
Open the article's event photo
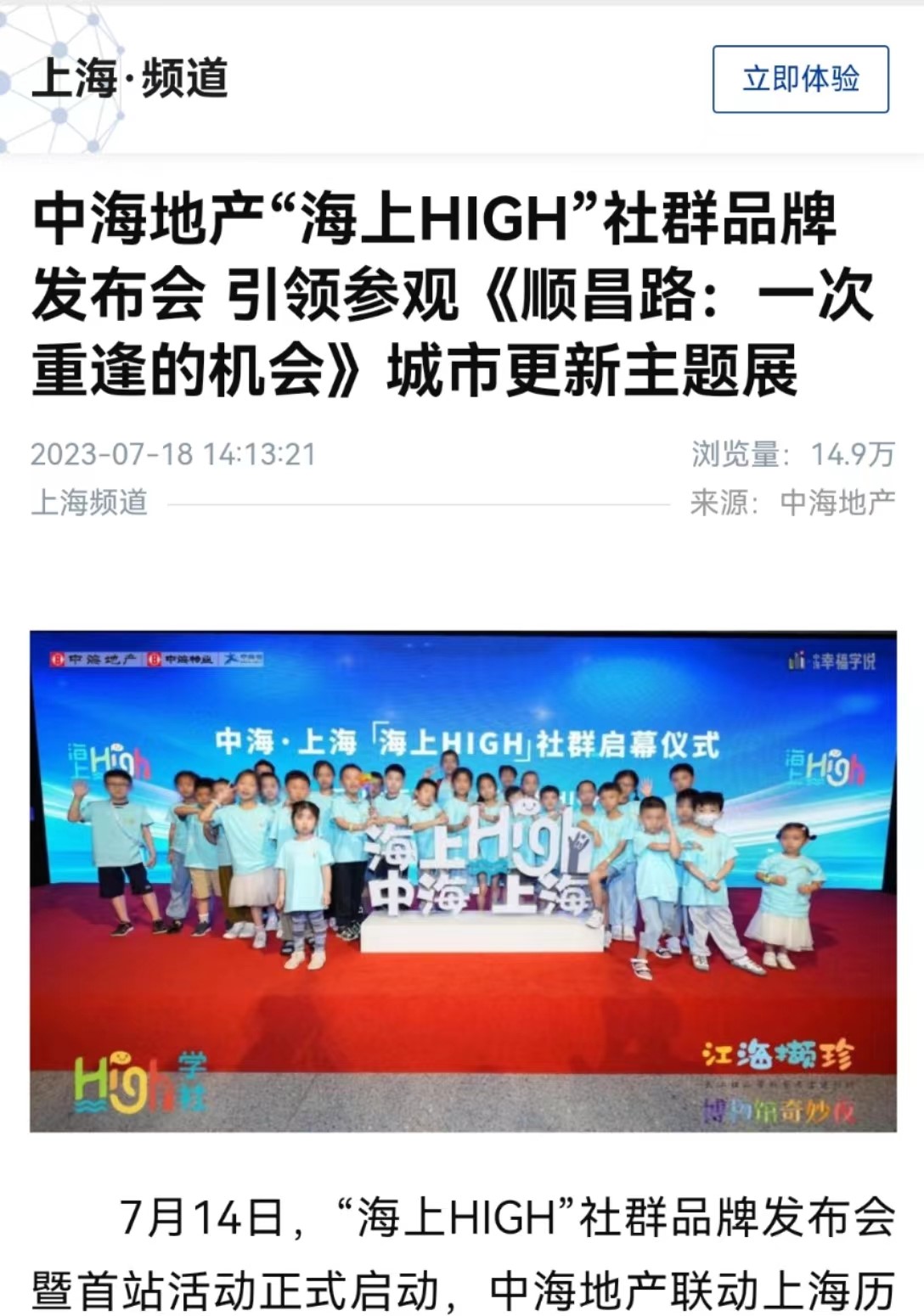click(x=463, y=880)
